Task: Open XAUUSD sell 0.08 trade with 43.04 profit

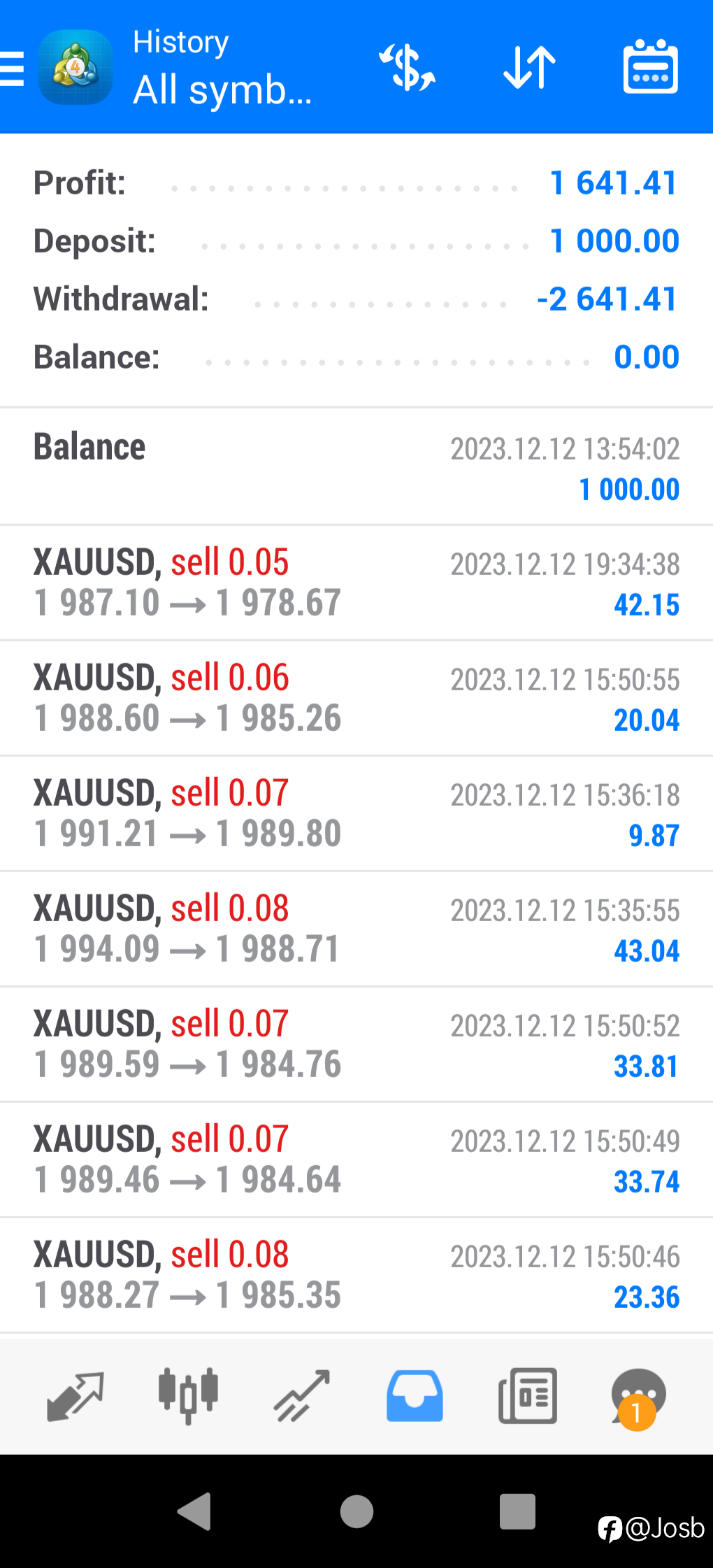Action: coord(356,929)
